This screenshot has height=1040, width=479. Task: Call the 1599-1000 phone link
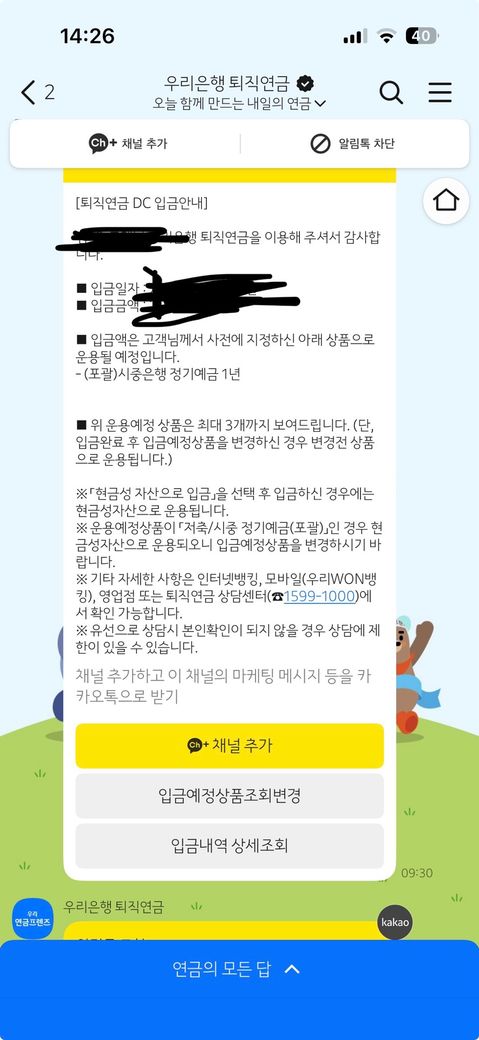click(x=320, y=596)
